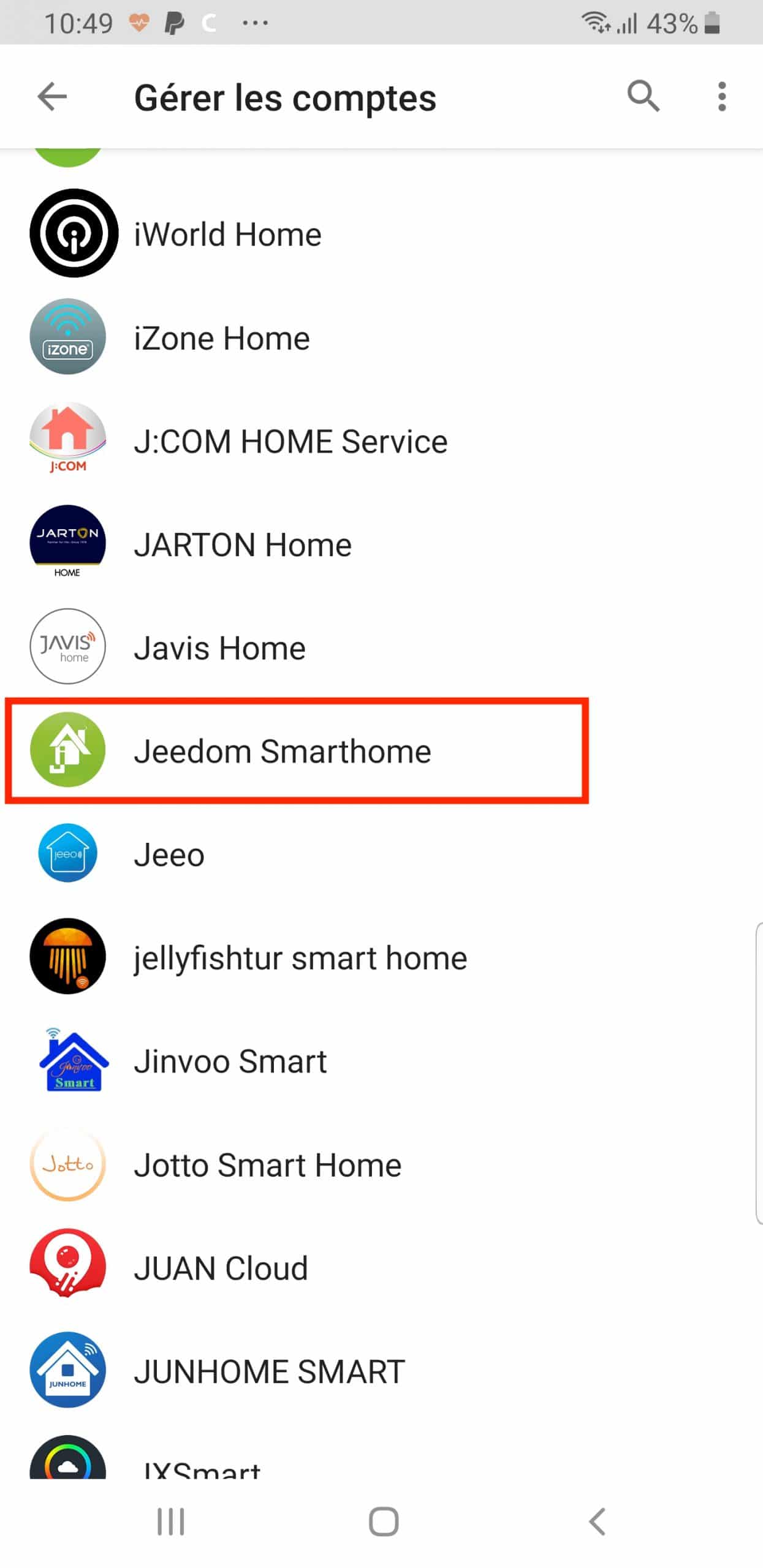Tap JARTON Home

pos(381,545)
